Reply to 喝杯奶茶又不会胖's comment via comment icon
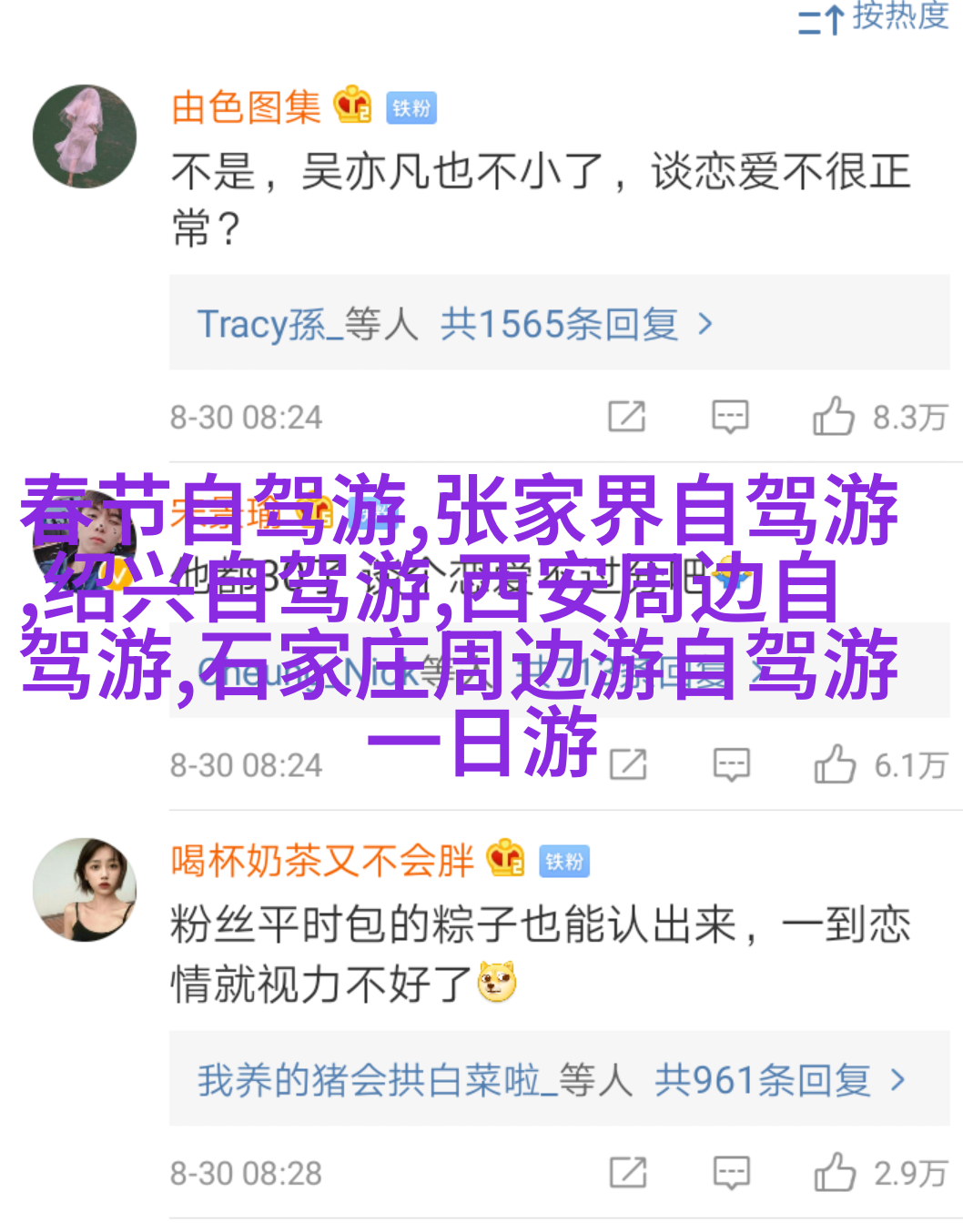963x1232 pixels. [x=732, y=1173]
